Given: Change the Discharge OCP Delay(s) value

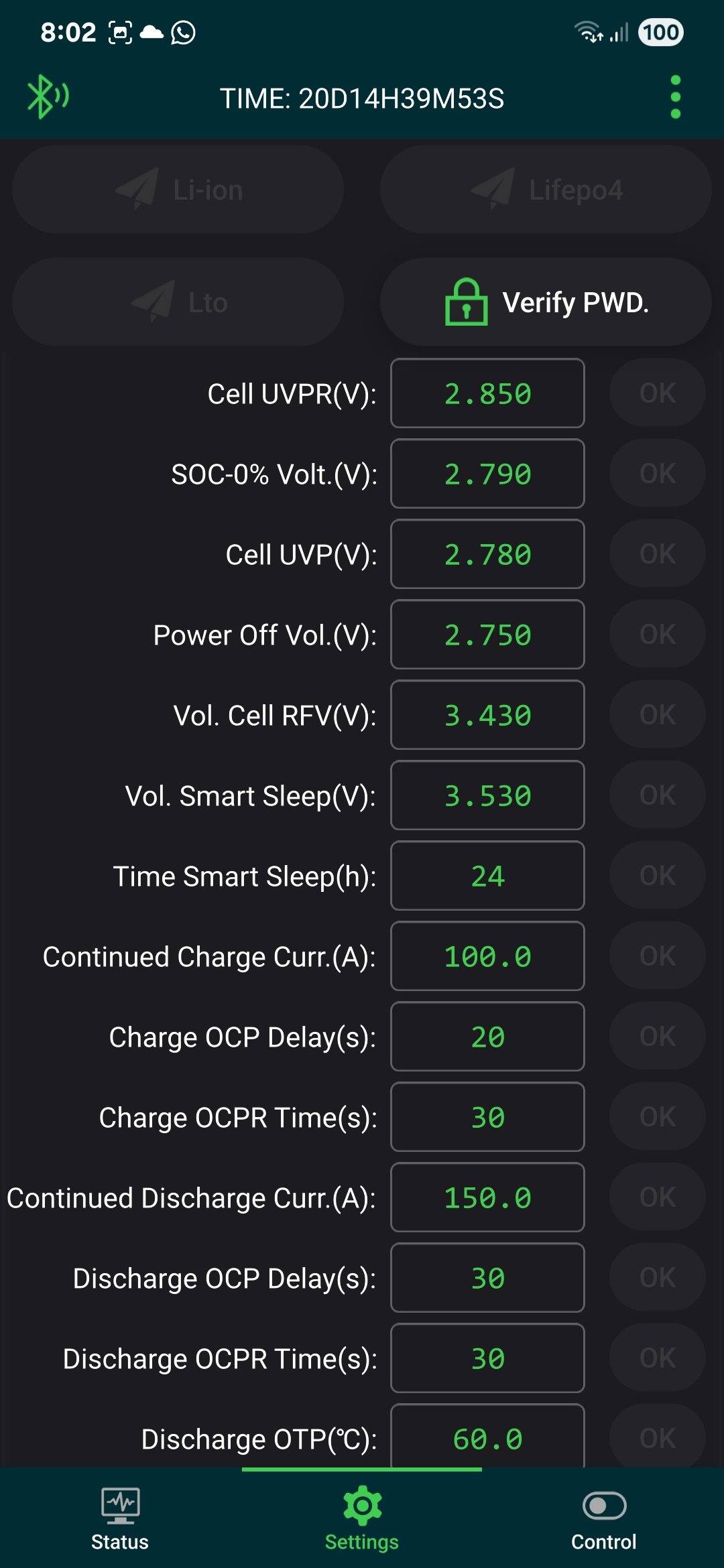Looking at the screenshot, I should tap(487, 1278).
